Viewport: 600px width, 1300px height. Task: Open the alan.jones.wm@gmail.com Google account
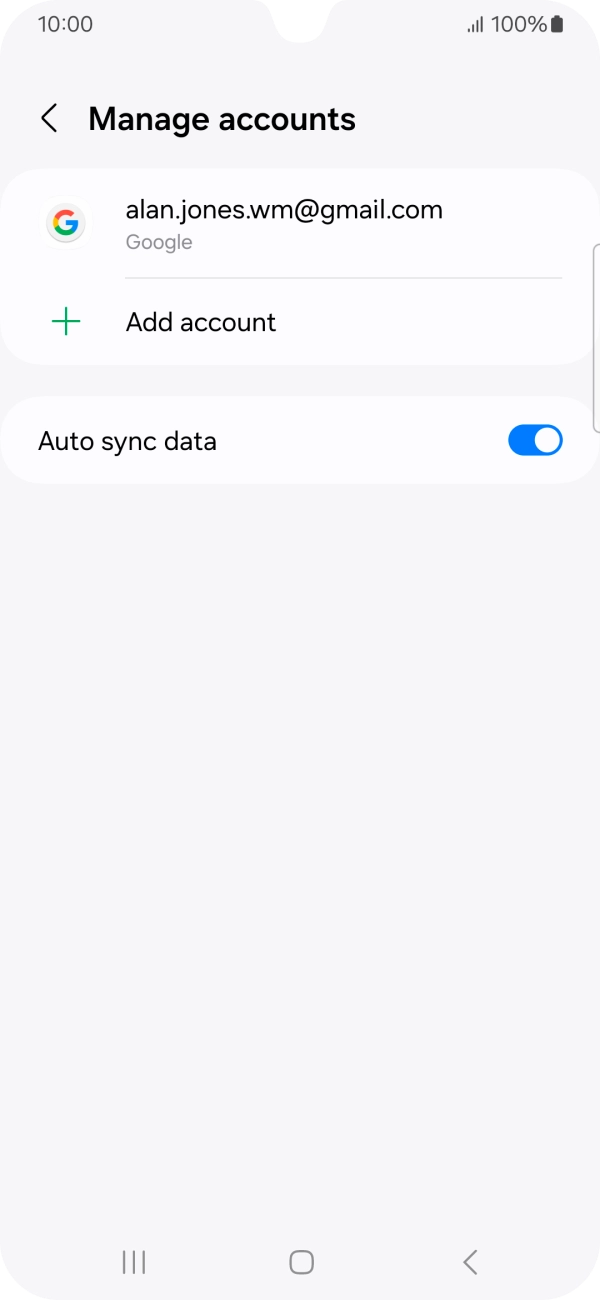coord(300,224)
